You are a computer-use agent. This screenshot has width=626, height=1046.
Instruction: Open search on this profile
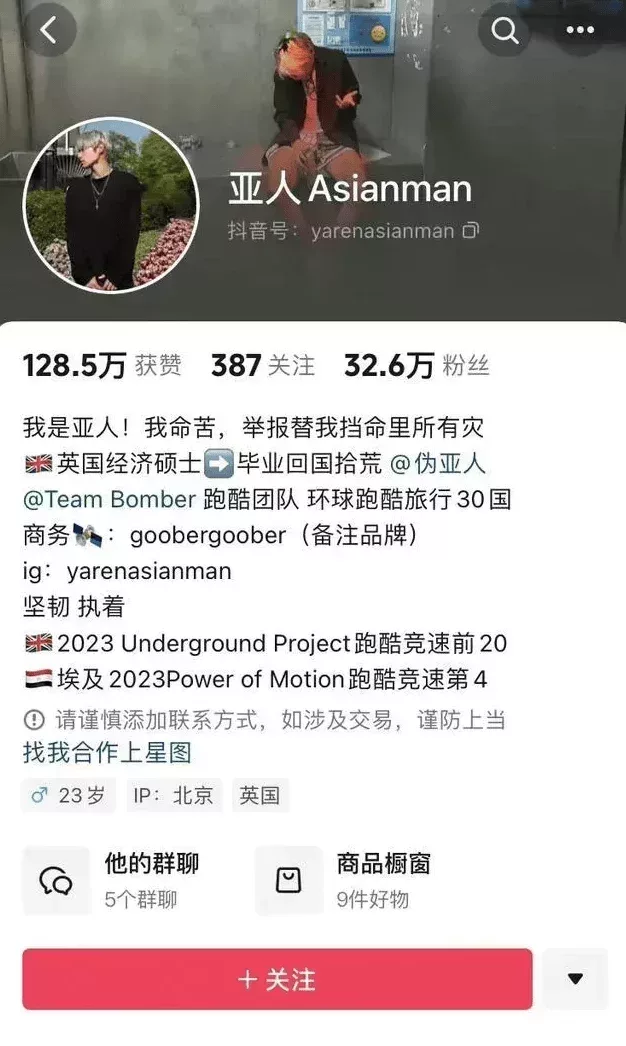click(504, 31)
